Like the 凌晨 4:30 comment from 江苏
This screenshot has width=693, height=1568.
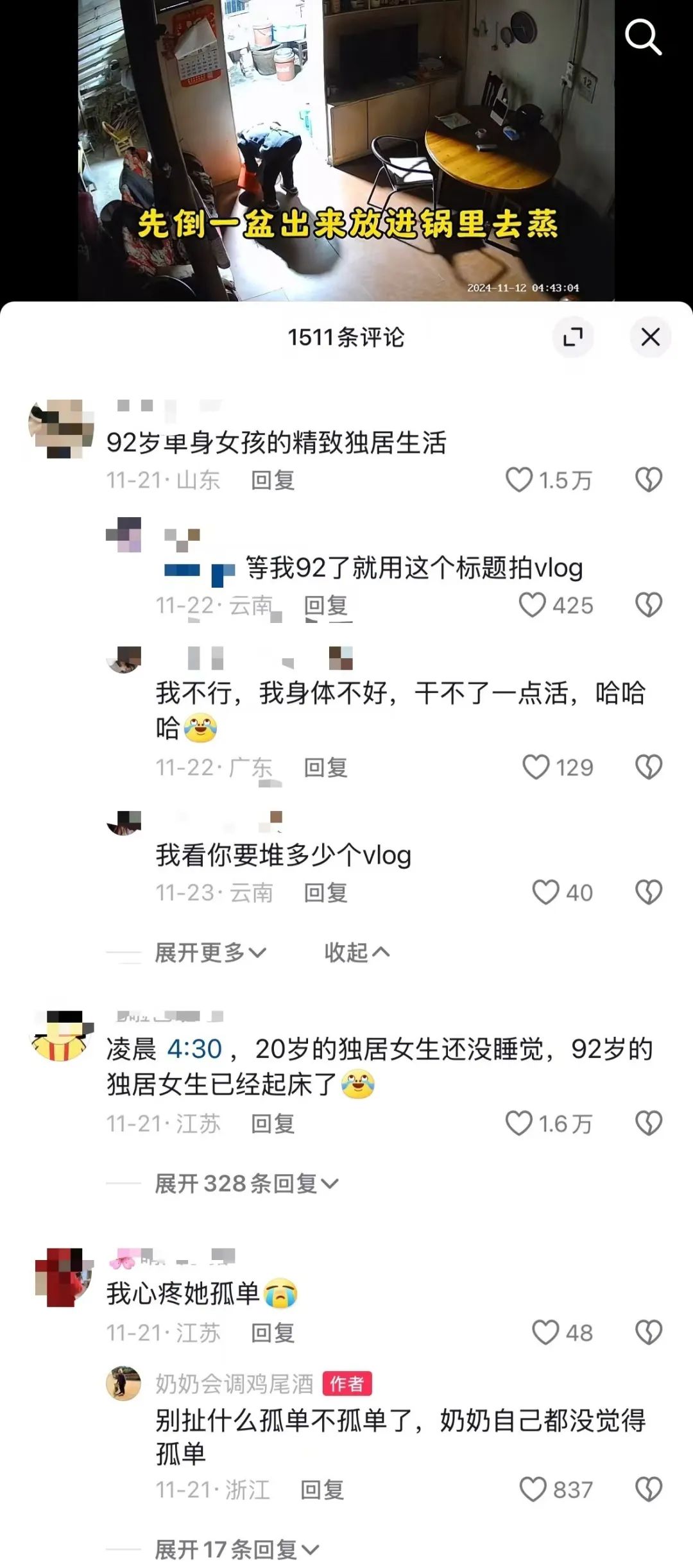[x=519, y=1123]
